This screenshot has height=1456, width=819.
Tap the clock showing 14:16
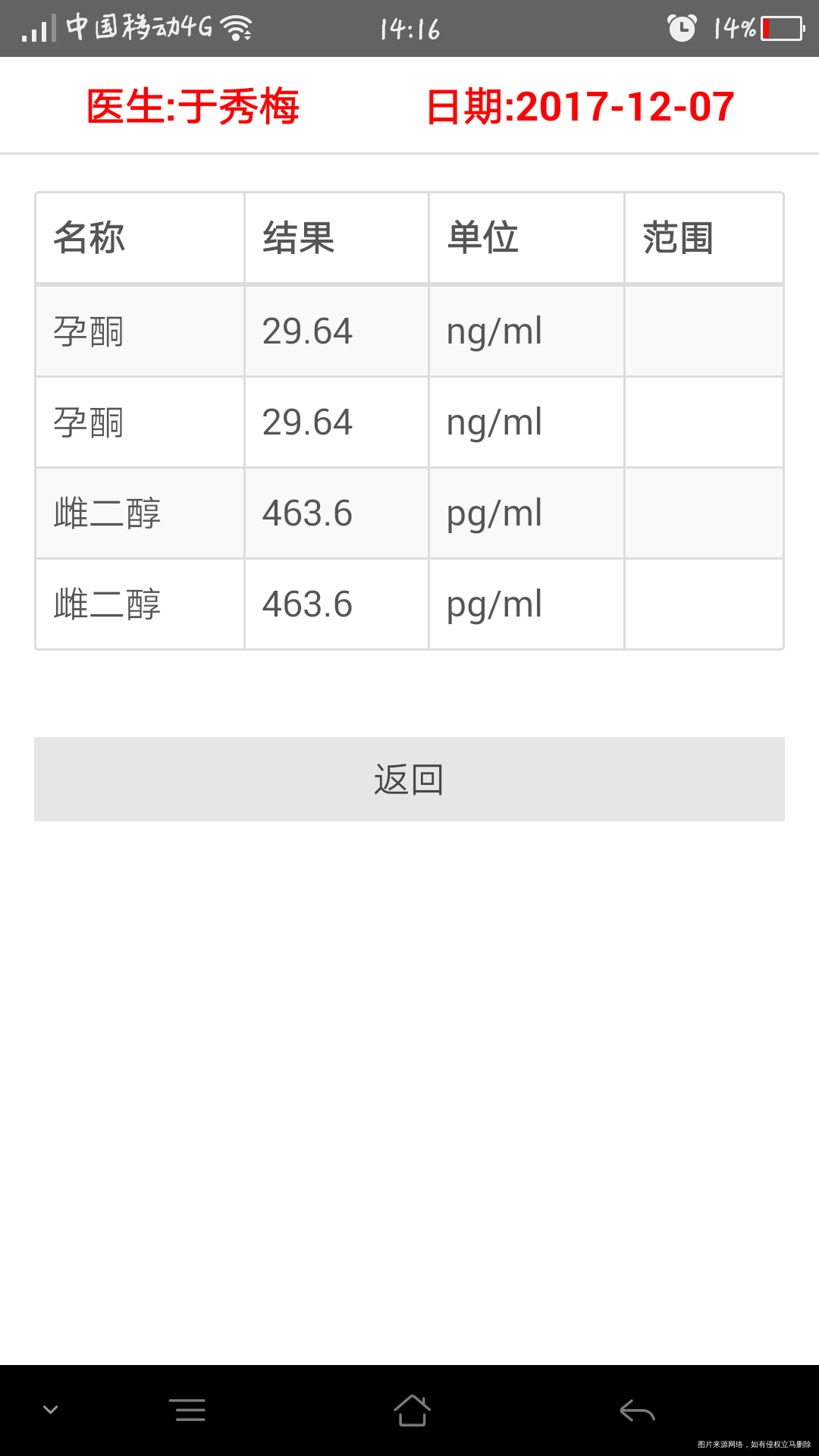pos(409,29)
